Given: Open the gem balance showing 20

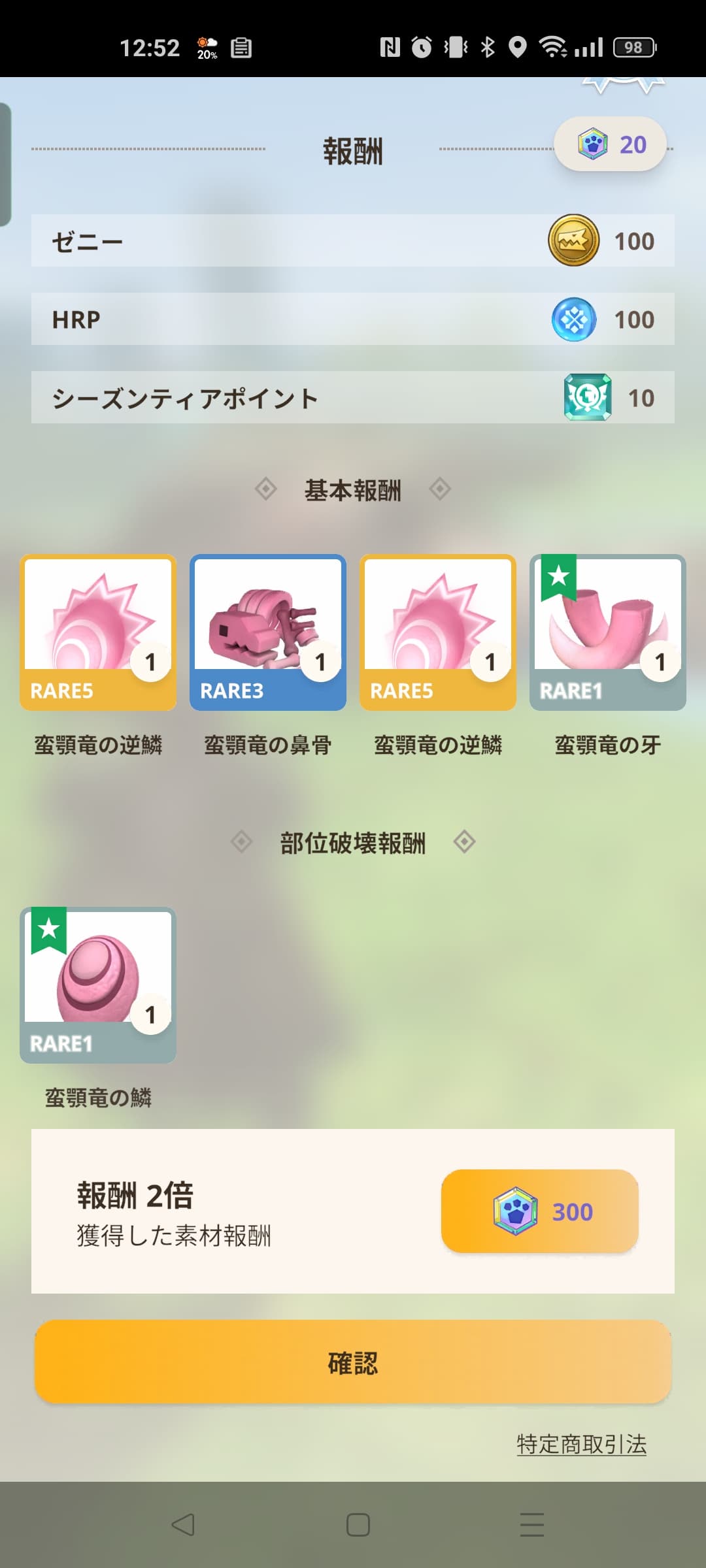Looking at the screenshot, I should coord(610,144).
